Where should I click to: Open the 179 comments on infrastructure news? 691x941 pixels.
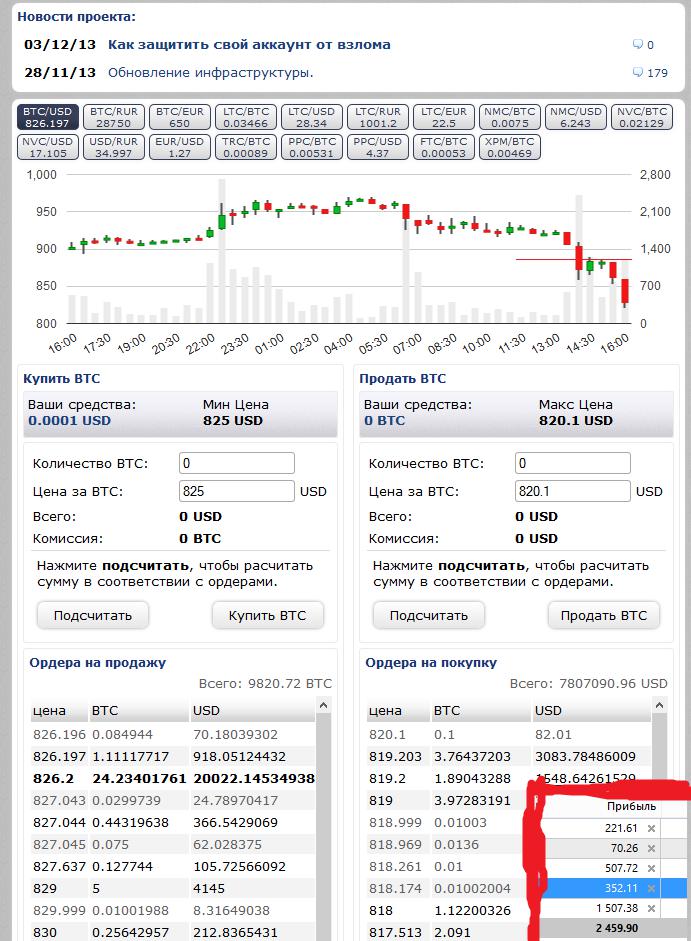(x=650, y=72)
